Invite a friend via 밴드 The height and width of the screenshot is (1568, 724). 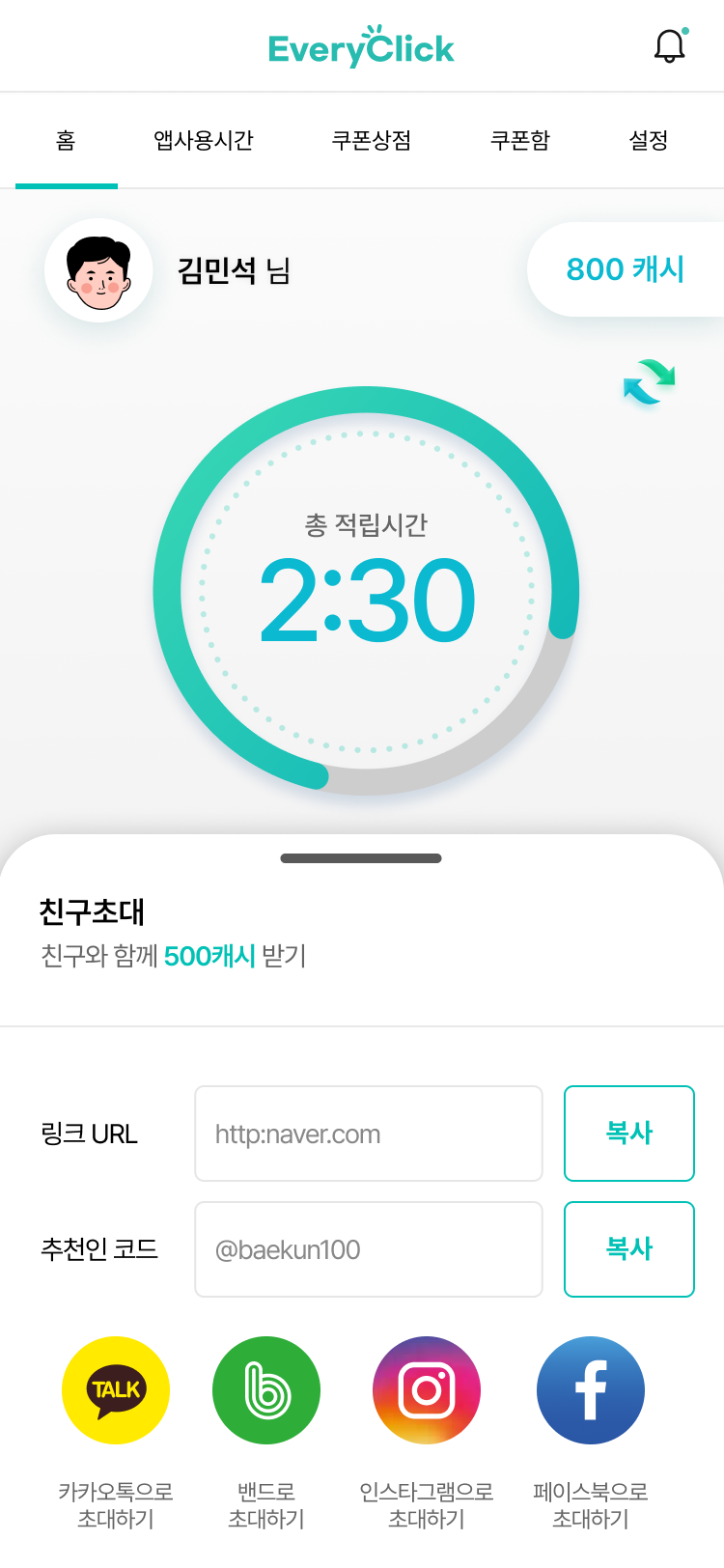[266, 1390]
